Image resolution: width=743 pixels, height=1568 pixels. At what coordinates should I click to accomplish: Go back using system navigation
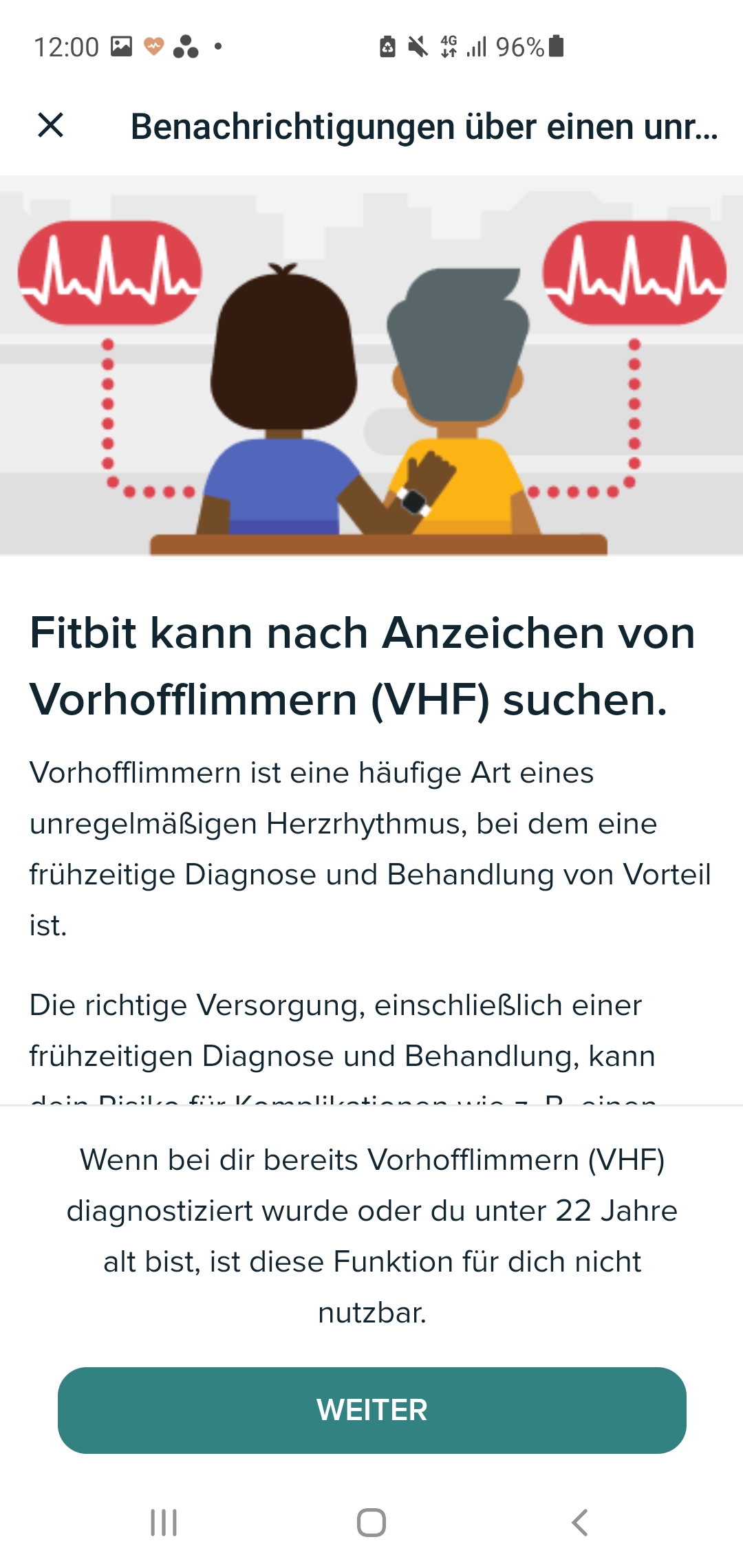(579, 1523)
